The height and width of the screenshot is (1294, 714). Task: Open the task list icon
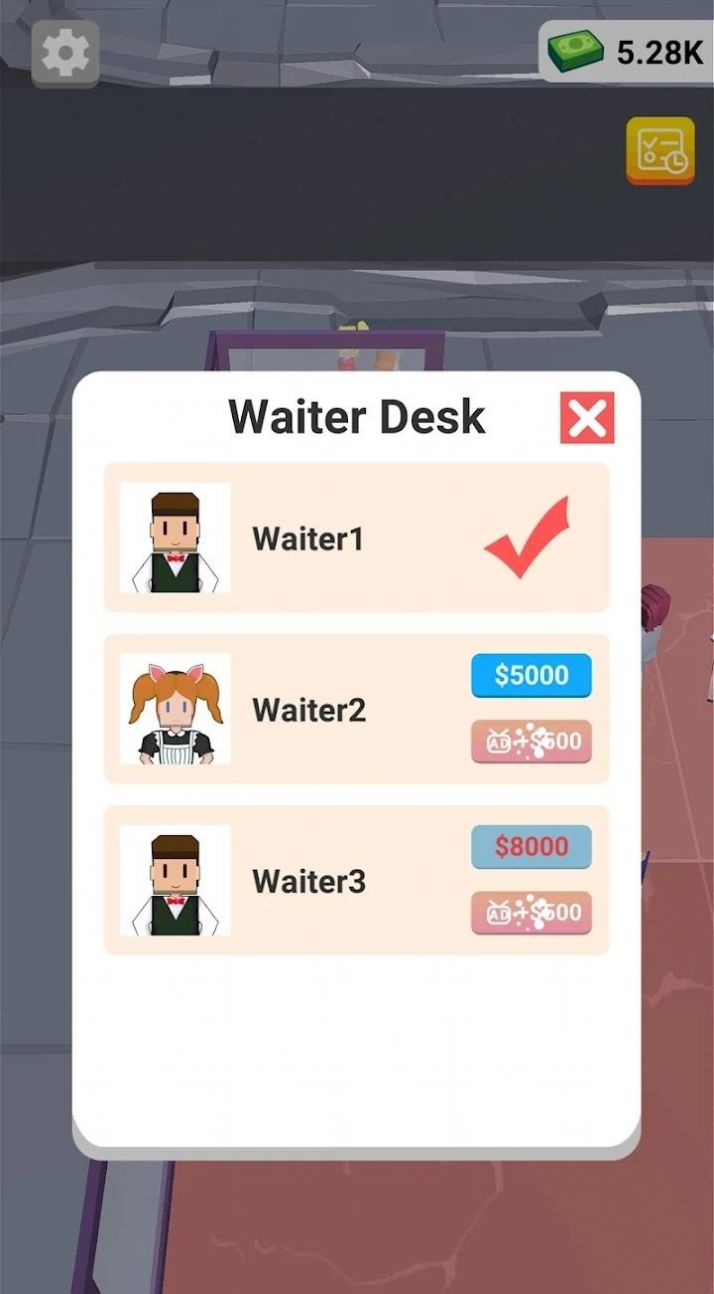coord(660,150)
